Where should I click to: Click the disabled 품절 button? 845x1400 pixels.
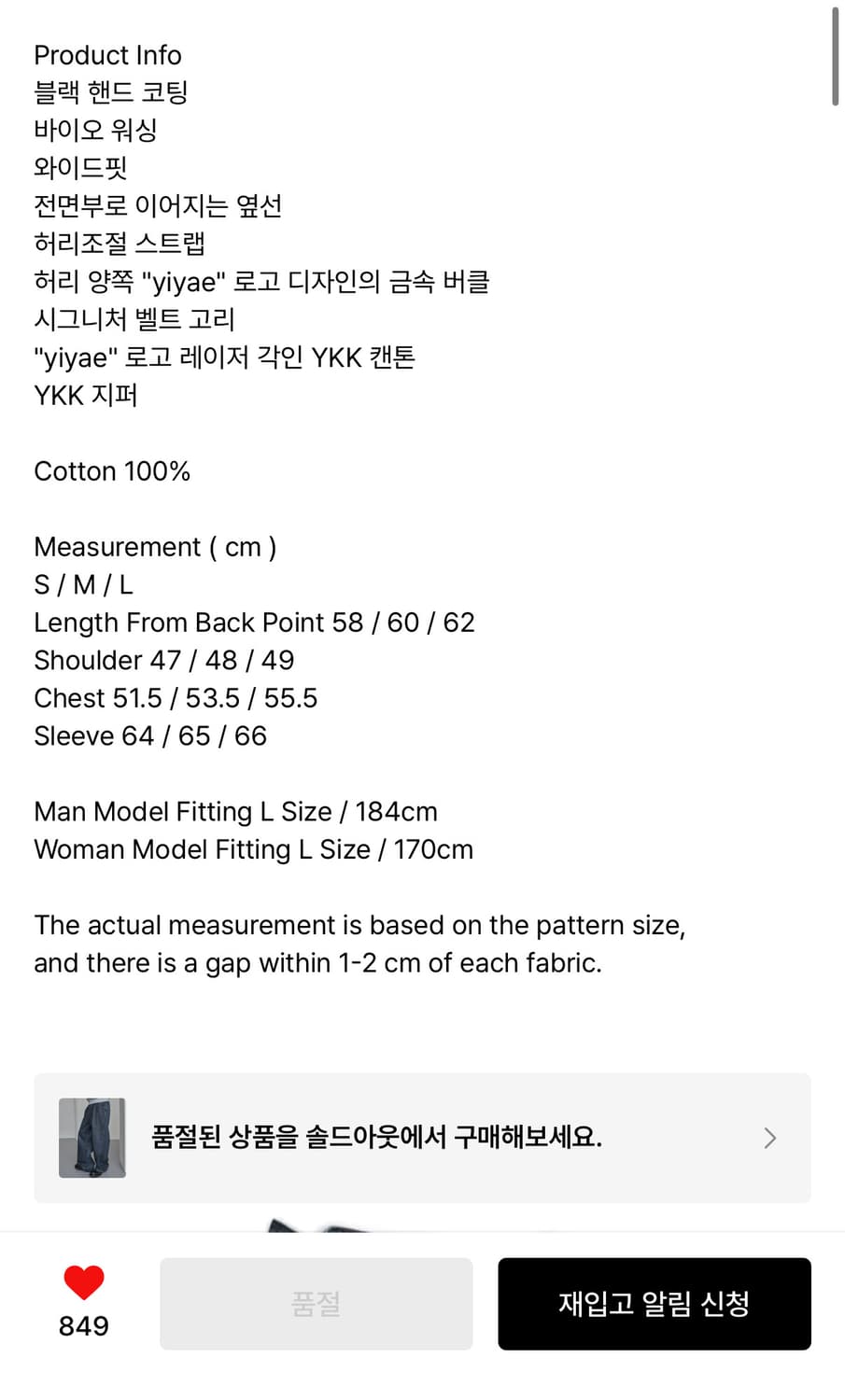(x=316, y=1304)
